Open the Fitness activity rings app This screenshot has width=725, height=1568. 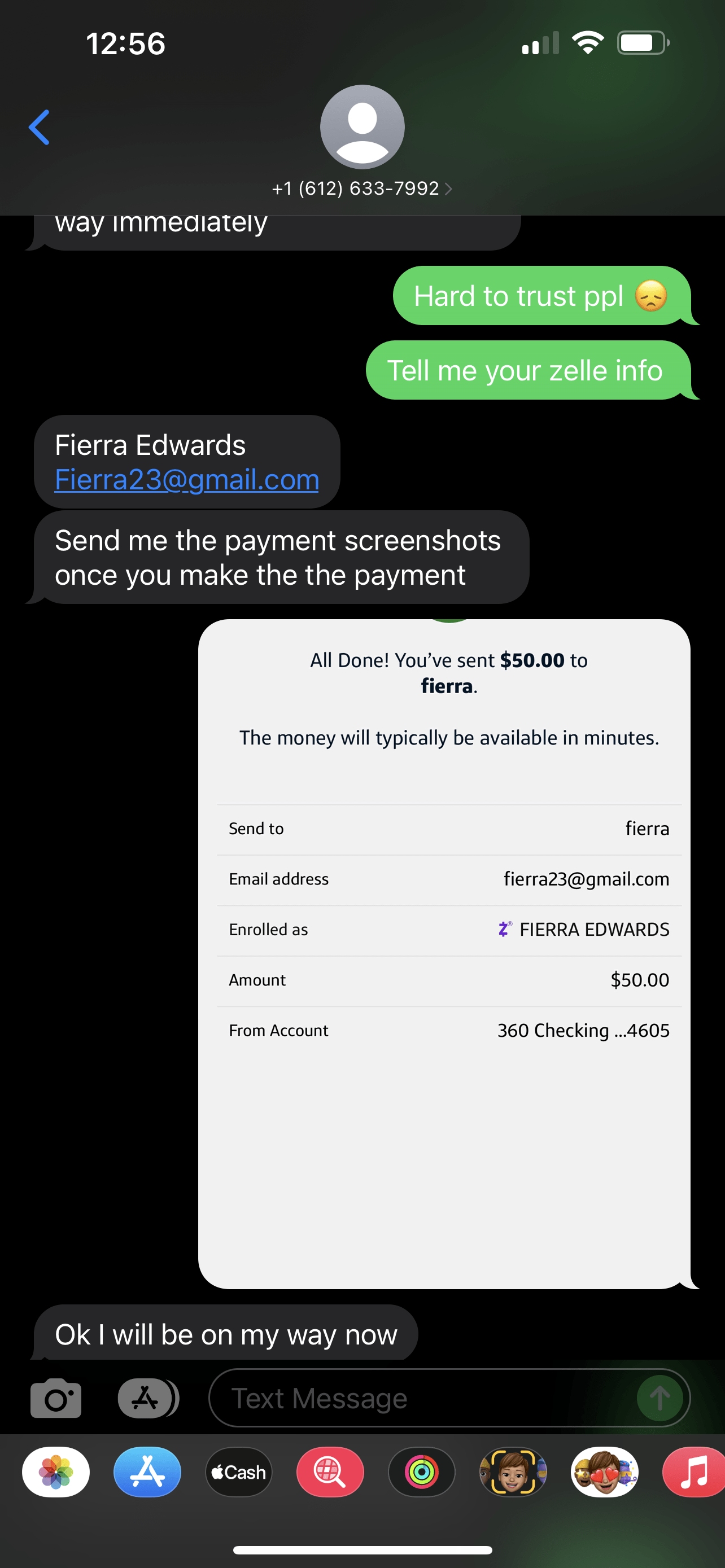[x=421, y=1472]
